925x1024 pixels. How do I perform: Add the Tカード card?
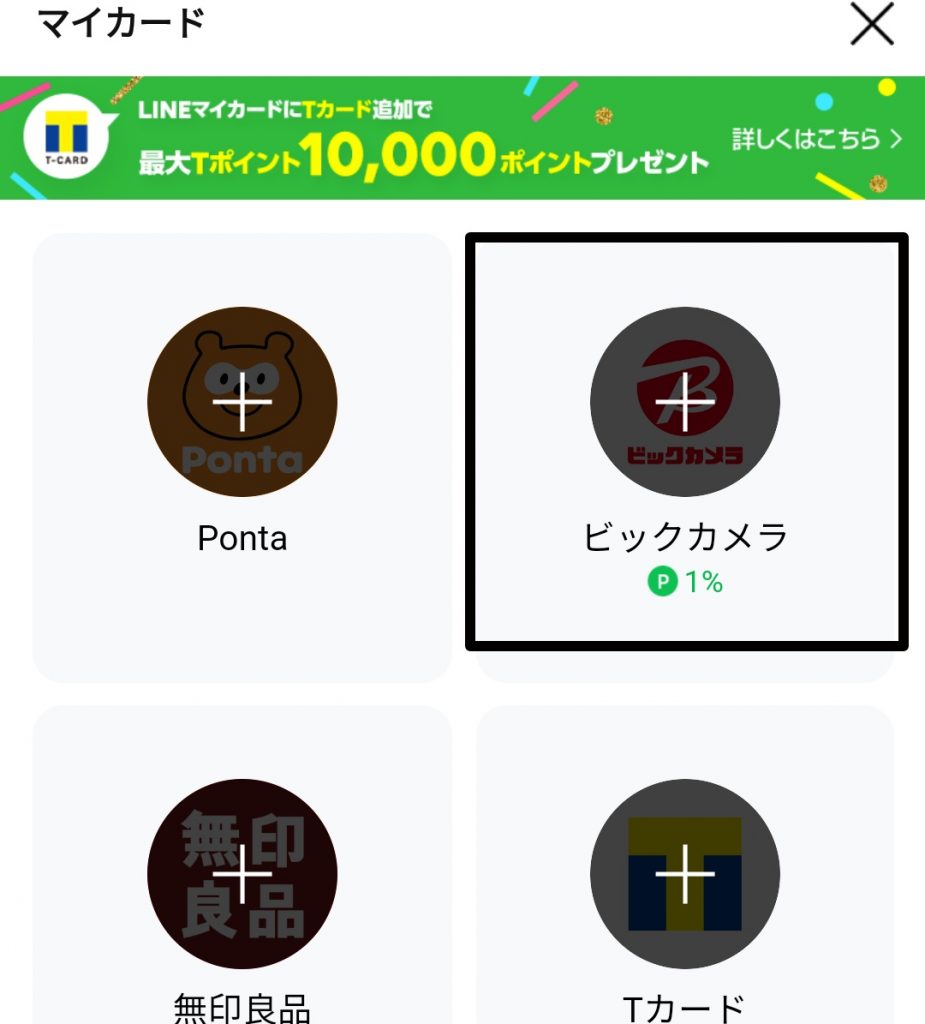[x=685, y=874]
